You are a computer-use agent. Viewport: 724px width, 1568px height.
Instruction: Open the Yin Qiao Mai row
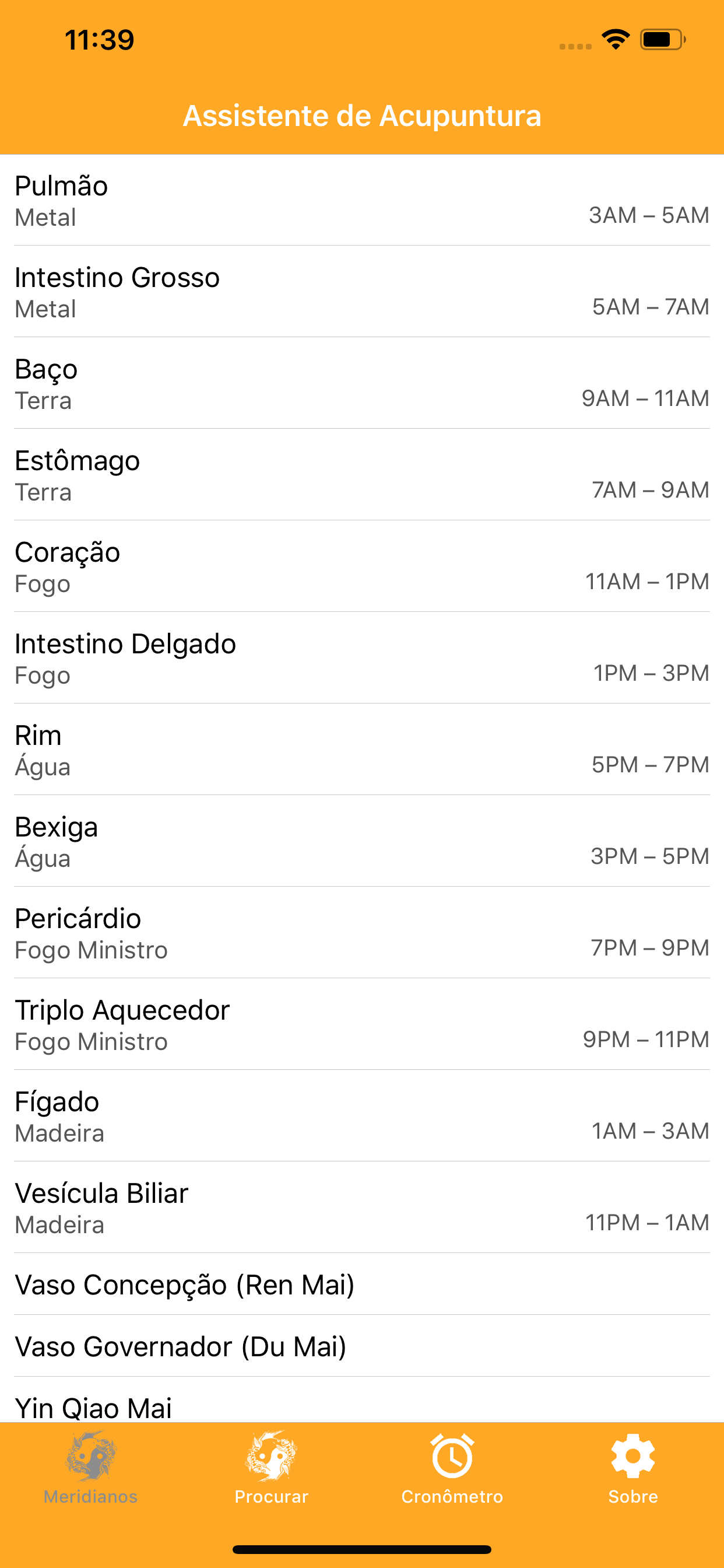click(362, 1400)
